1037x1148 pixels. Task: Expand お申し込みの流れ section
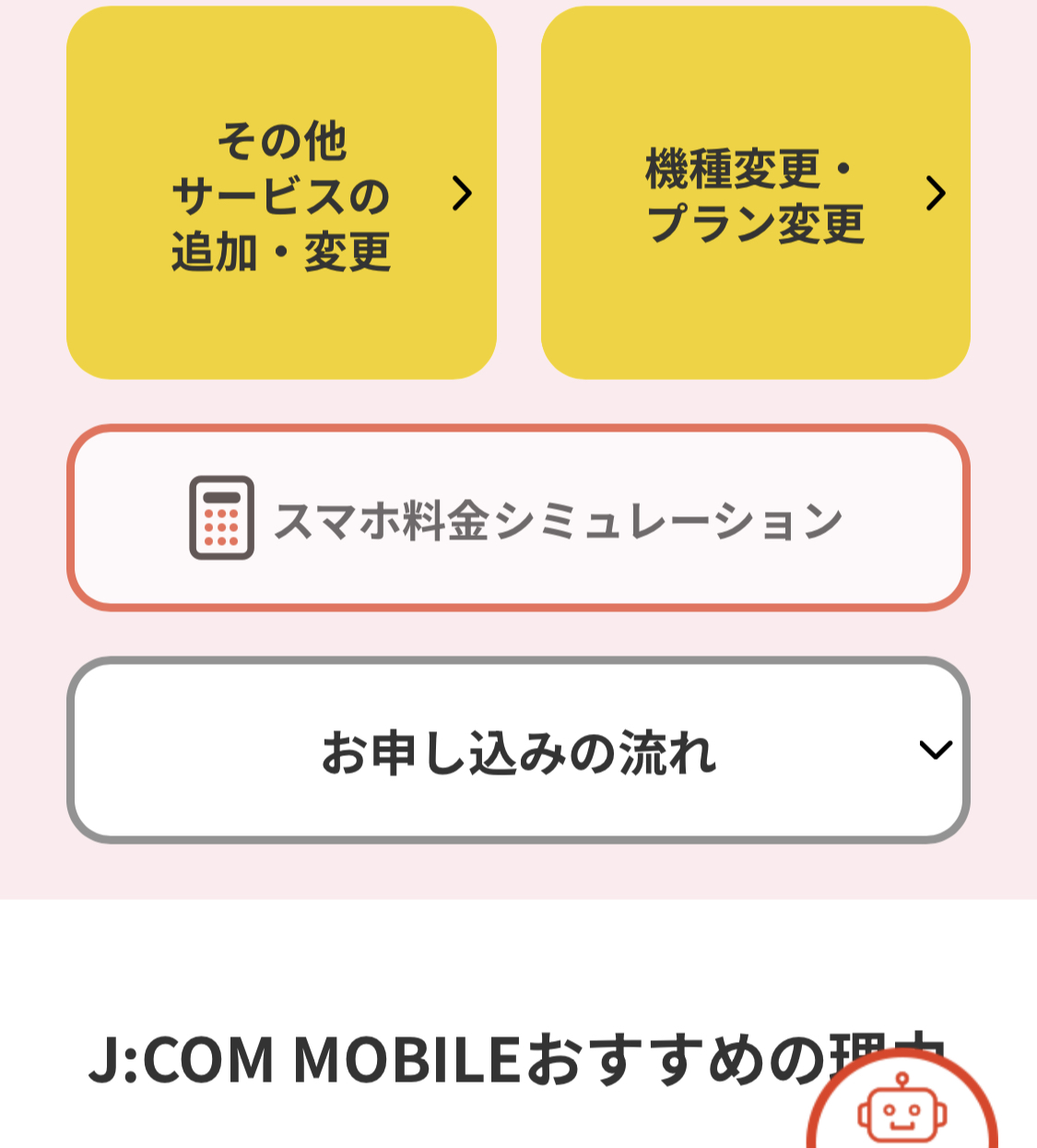point(518,751)
